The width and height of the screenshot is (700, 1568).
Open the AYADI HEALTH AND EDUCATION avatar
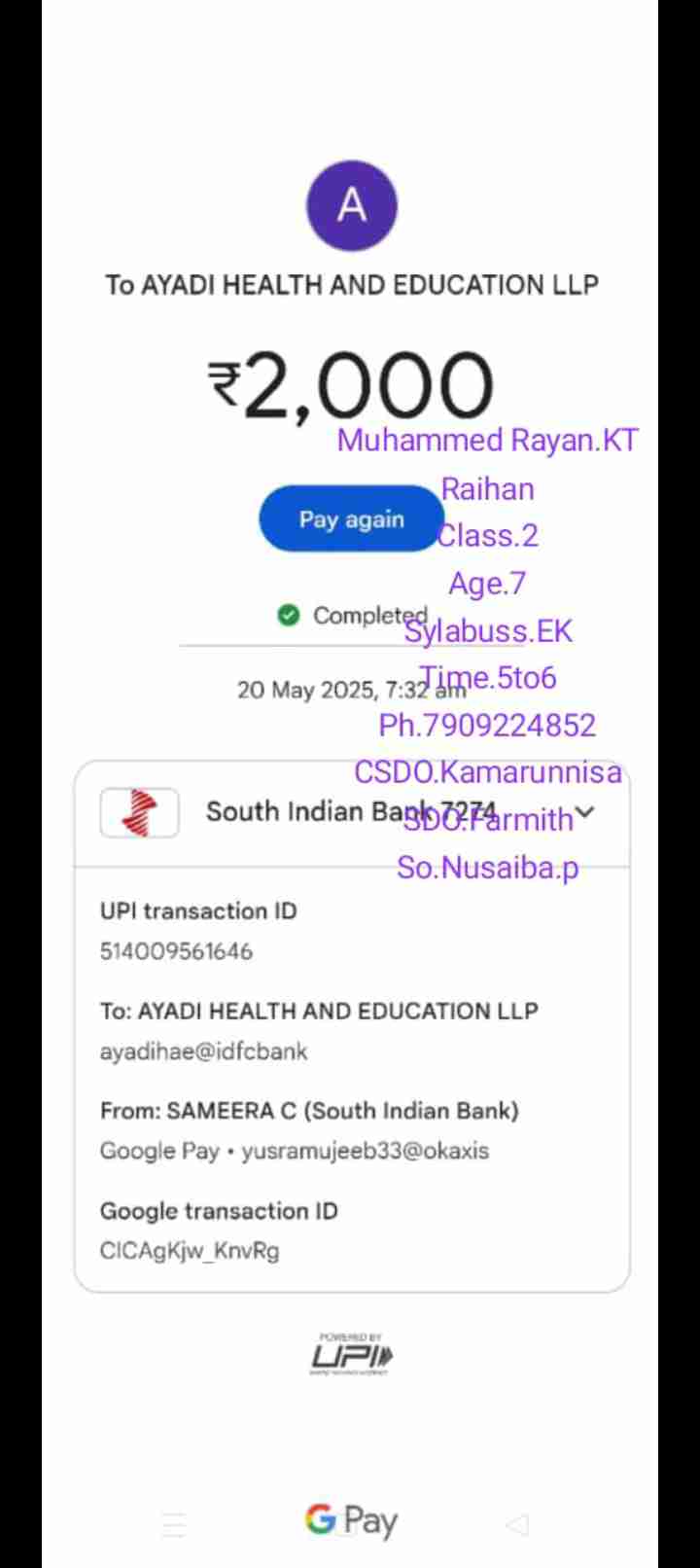click(351, 206)
